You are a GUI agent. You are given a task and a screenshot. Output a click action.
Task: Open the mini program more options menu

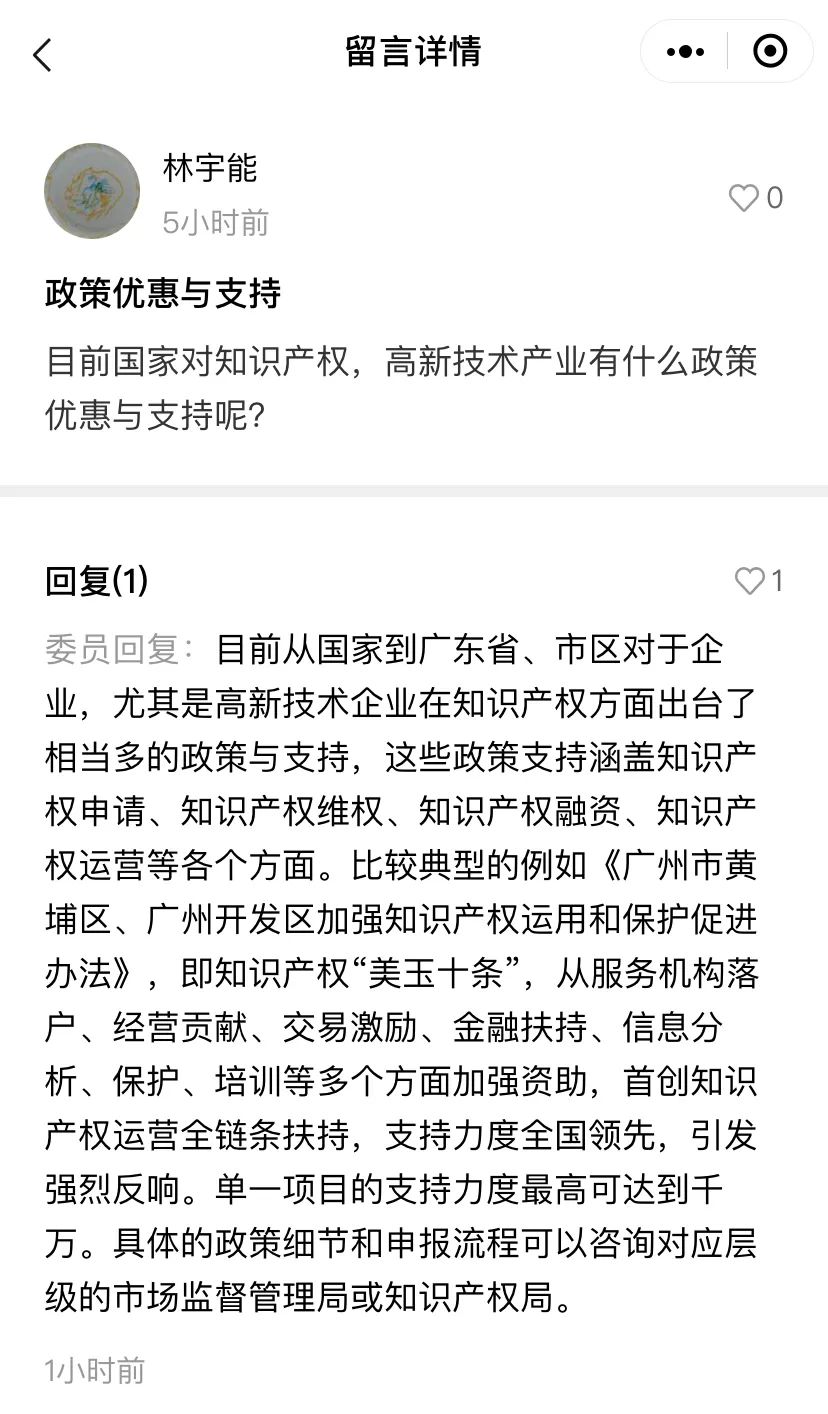[x=685, y=52]
